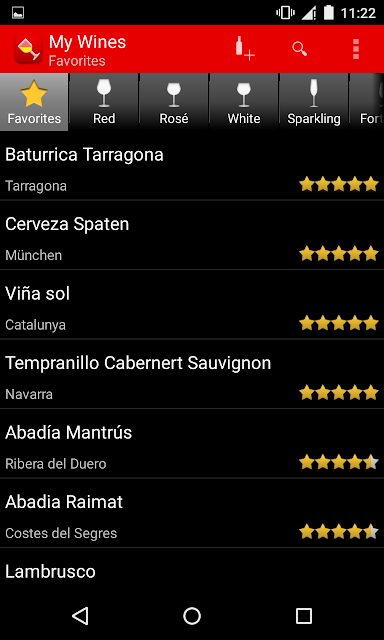The height and width of the screenshot is (640, 384).
Task: View the Viña sol wine
Action: pos(192,304)
